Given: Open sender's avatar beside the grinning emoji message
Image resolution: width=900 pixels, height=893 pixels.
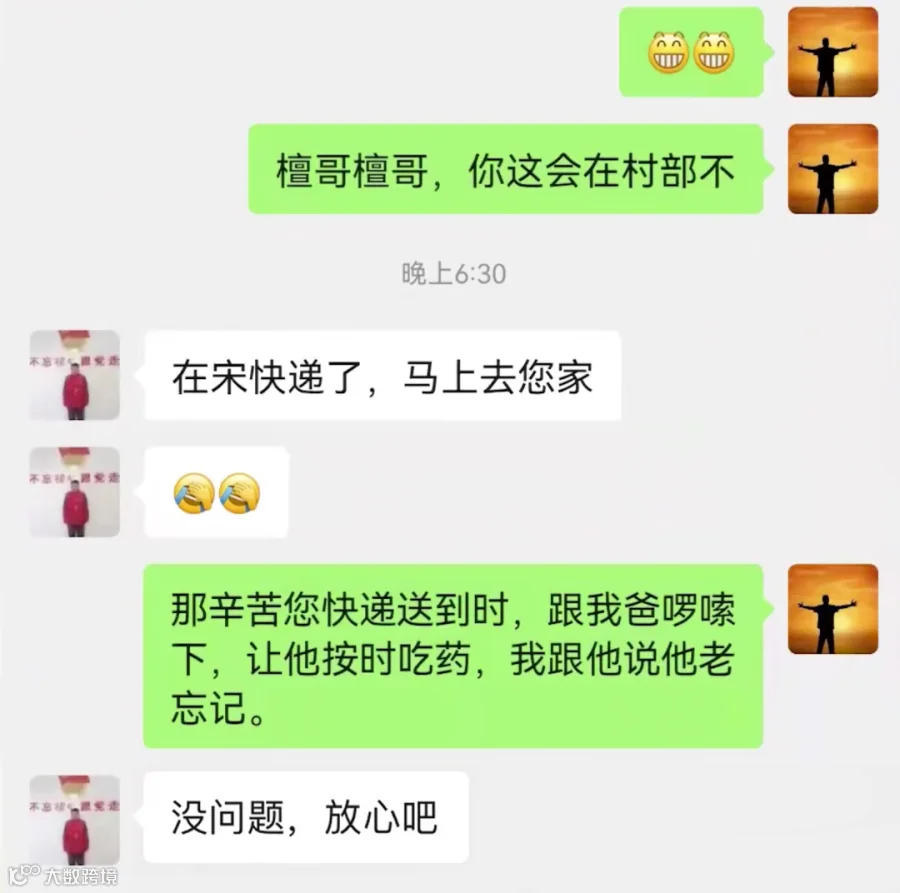Looking at the screenshot, I should point(833,52).
